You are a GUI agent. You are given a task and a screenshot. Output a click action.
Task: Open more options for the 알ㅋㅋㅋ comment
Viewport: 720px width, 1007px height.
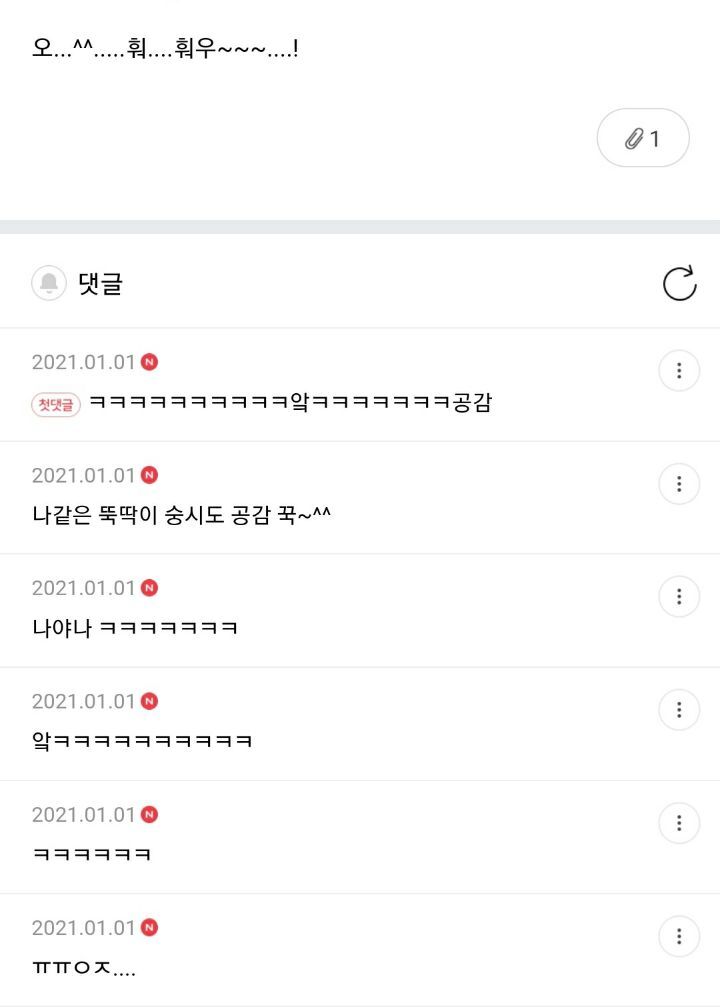(679, 710)
